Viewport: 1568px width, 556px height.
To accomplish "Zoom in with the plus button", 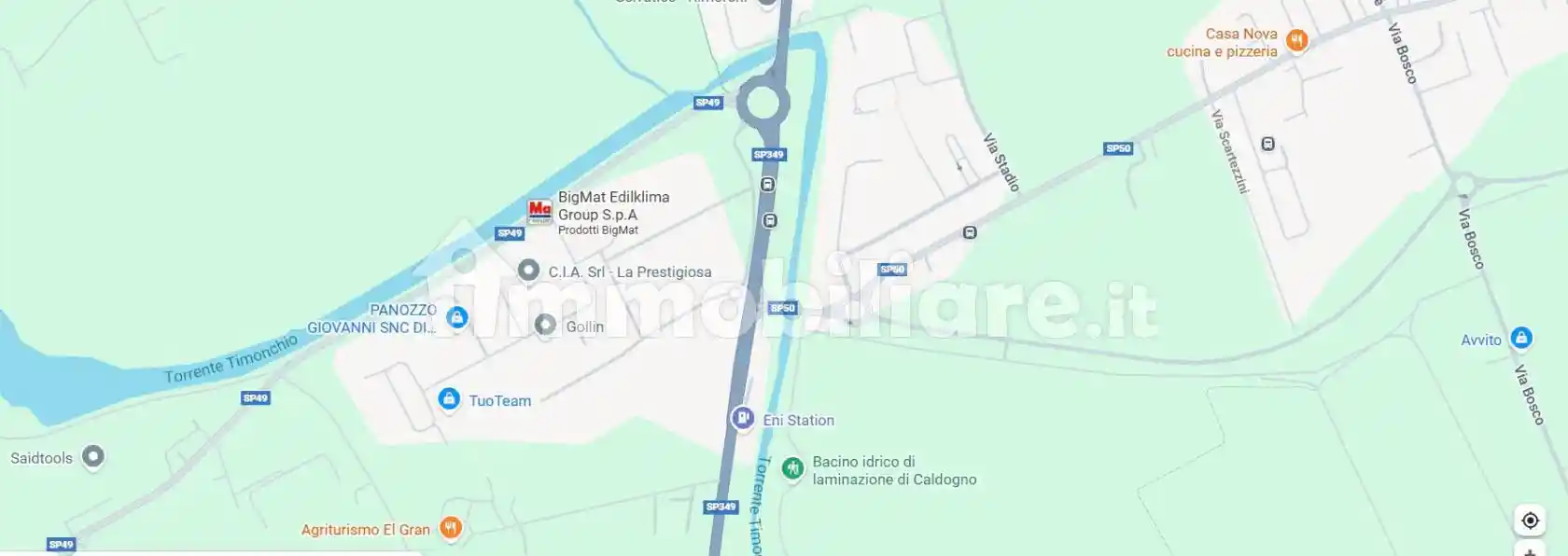I will point(1530,551).
